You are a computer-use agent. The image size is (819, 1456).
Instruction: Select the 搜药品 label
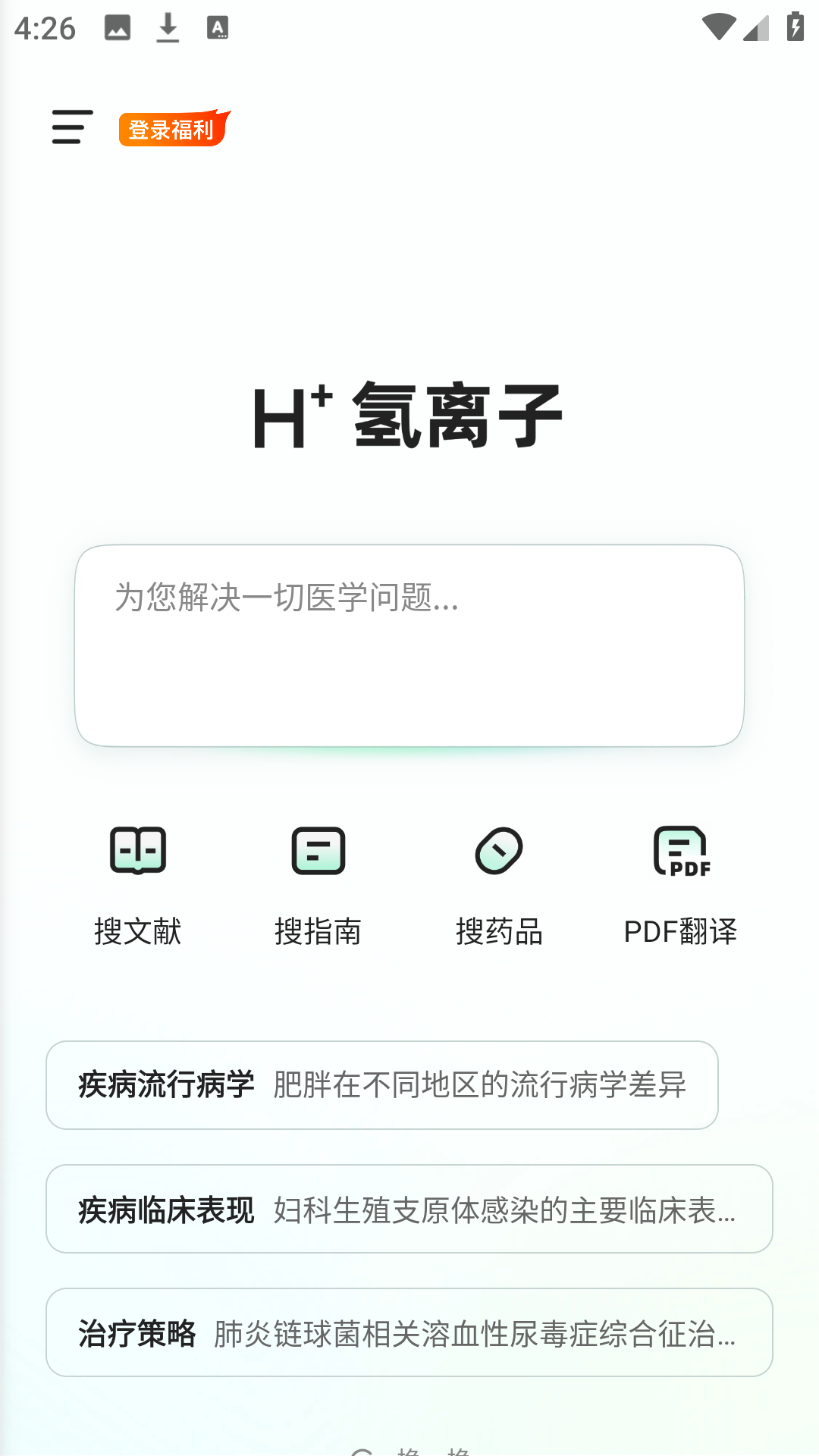click(x=500, y=931)
